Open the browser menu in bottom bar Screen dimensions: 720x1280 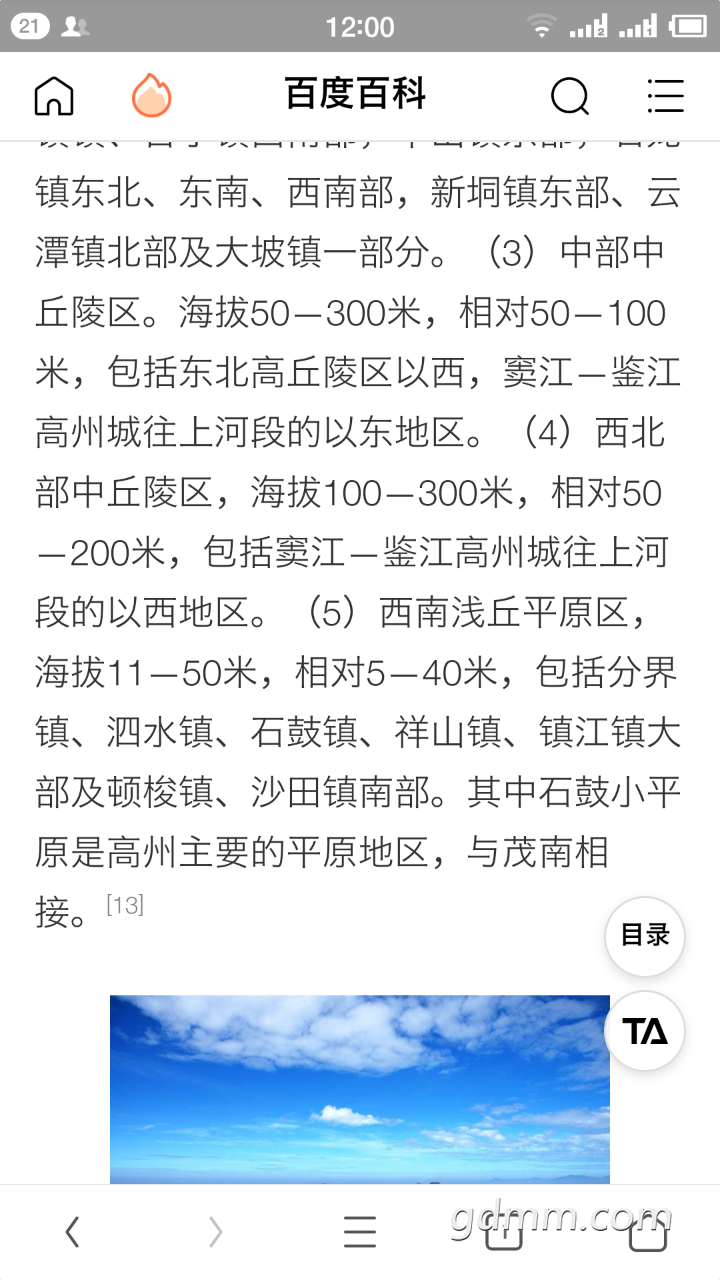click(x=360, y=1233)
